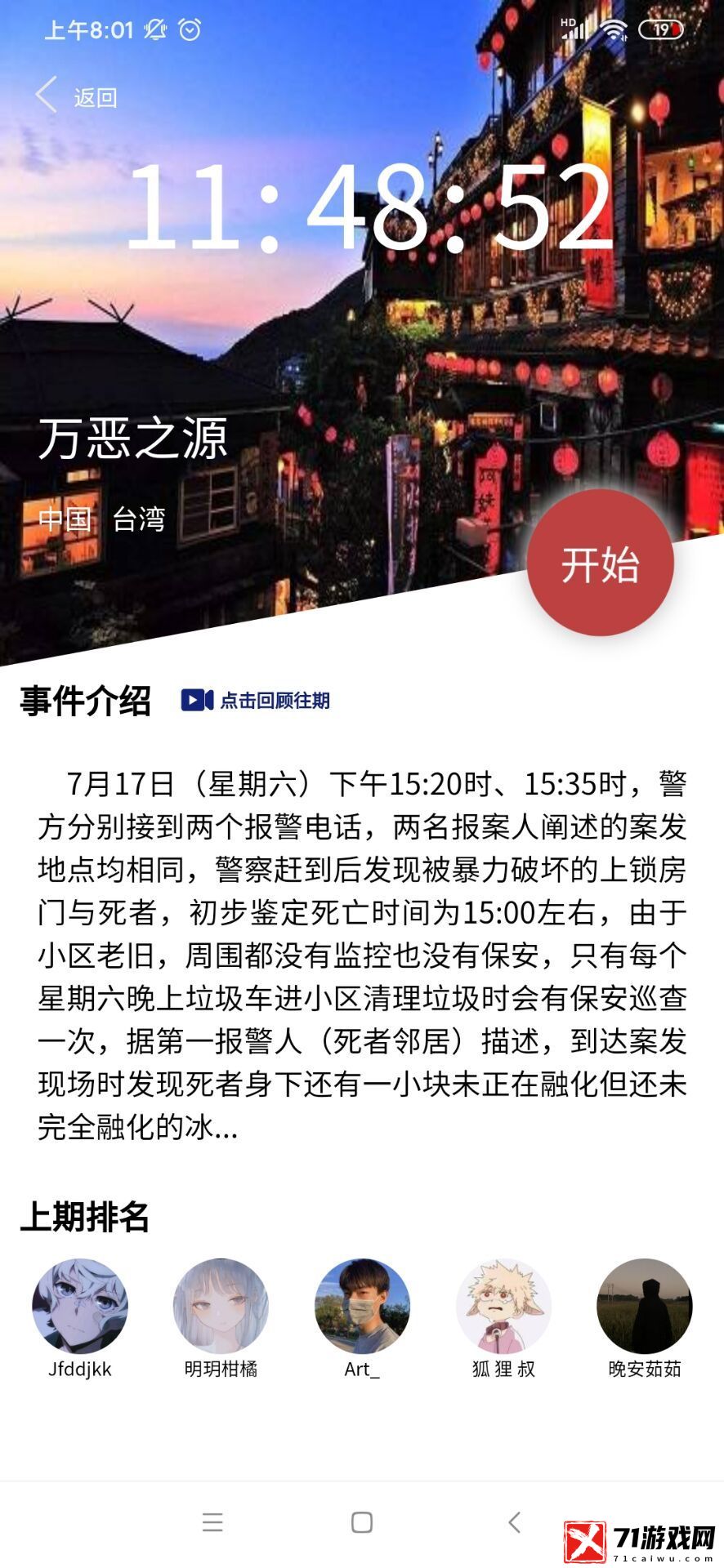Open Art_'s avatar
This screenshot has height=1568, width=724.
(362, 1306)
